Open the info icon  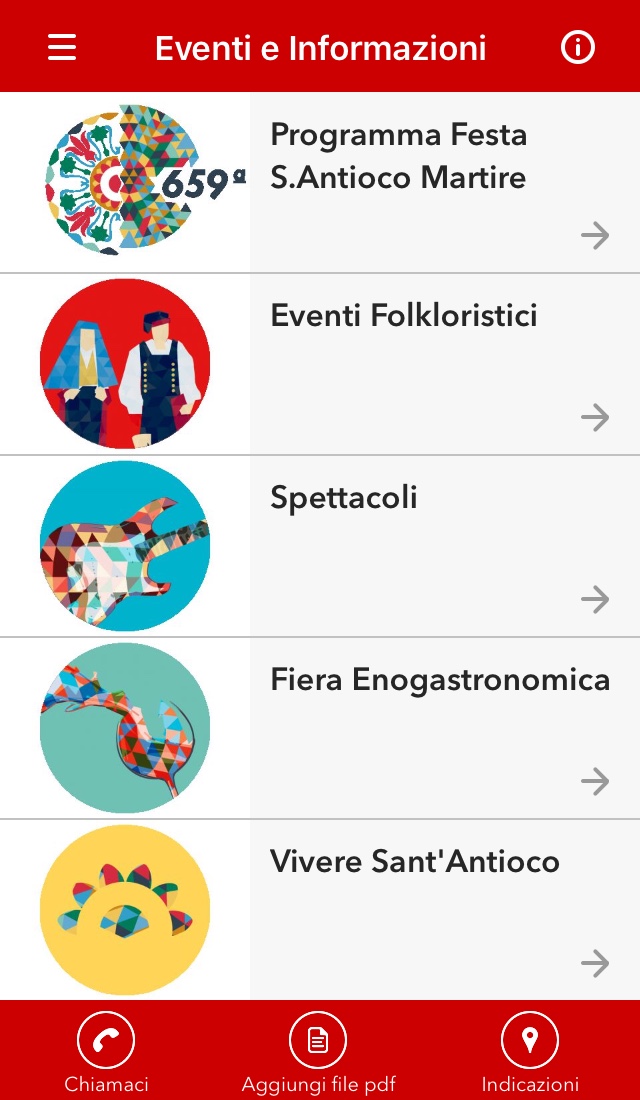[x=578, y=47]
